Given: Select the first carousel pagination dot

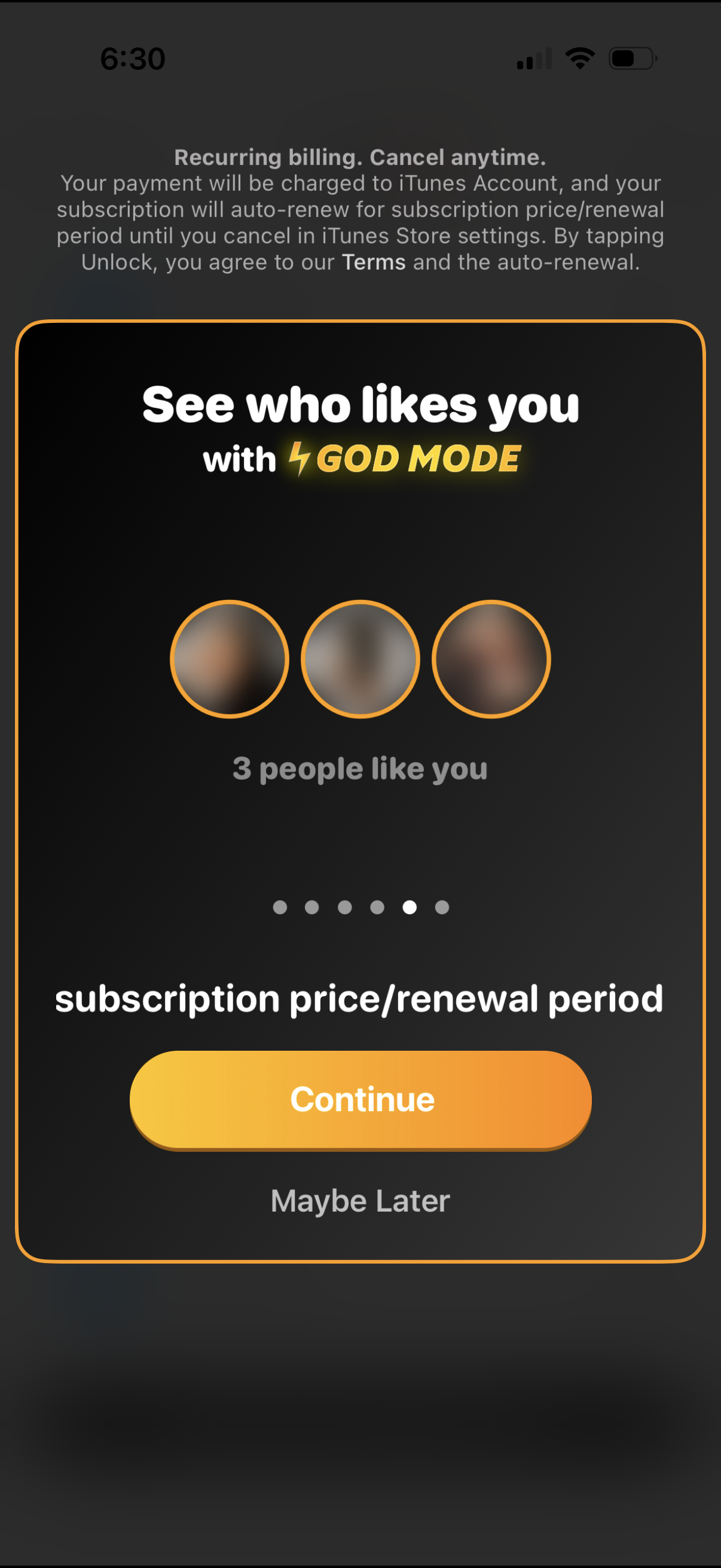Looking at the screenshot, I should click(280, 907).
